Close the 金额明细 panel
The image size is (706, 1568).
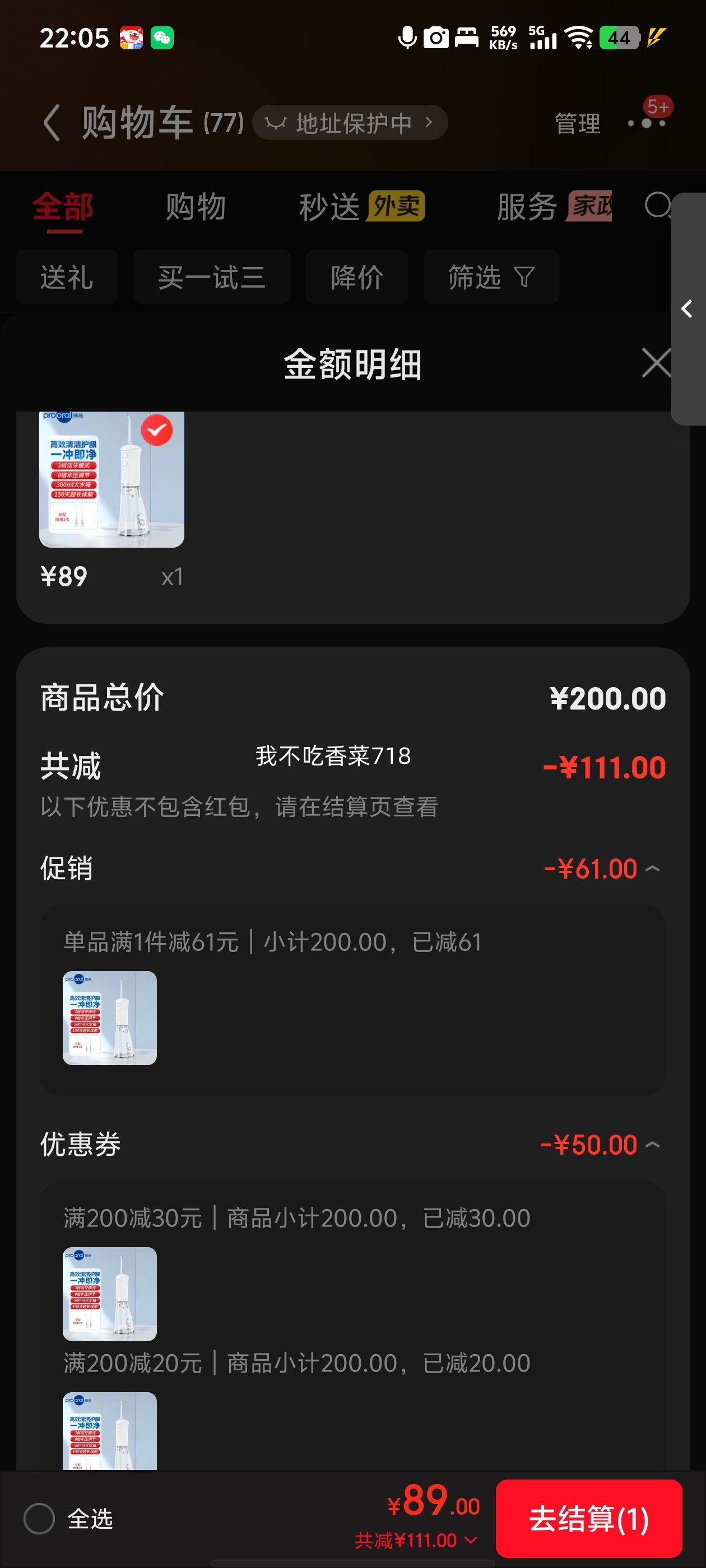pyautogui.click(x=656, y=363)
